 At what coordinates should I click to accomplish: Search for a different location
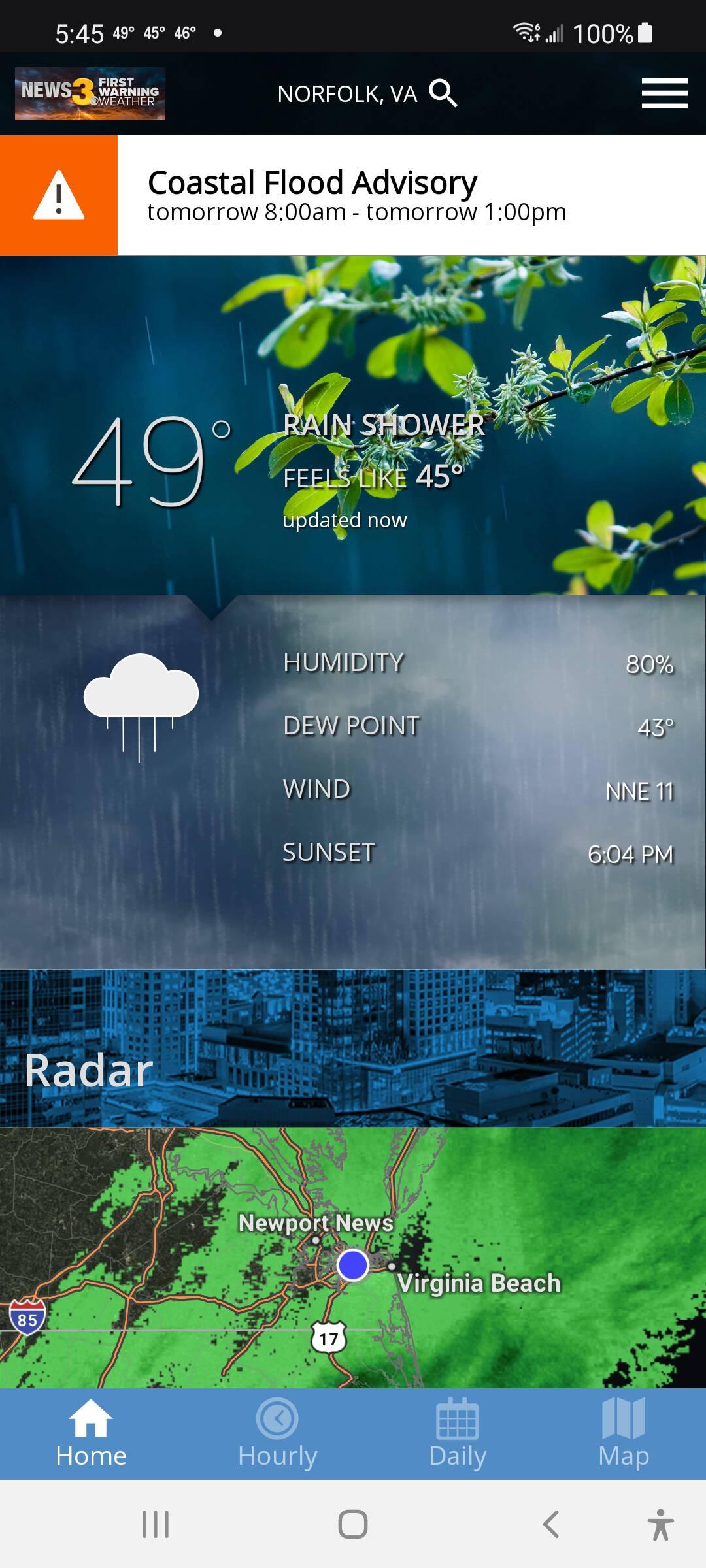tap(443, 93)
